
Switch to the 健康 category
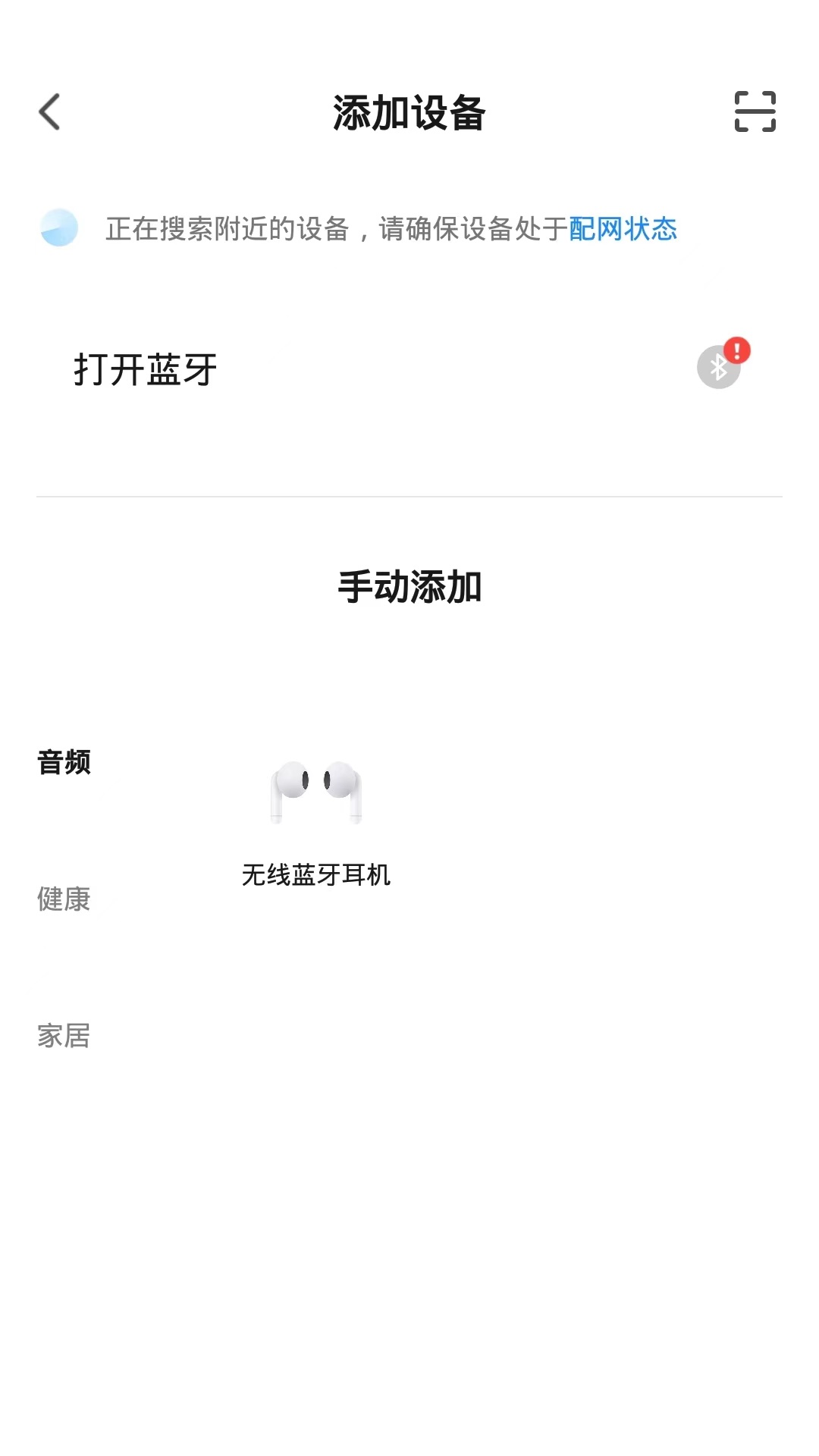tap(64, 899)
